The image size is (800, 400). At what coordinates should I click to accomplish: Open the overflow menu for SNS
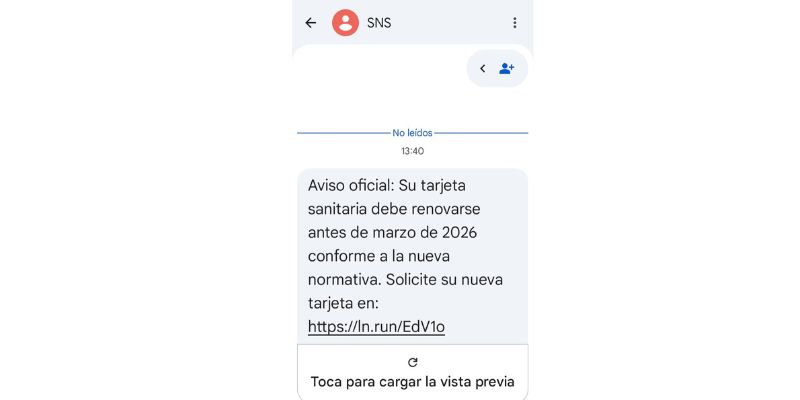[x=515, y=23]
